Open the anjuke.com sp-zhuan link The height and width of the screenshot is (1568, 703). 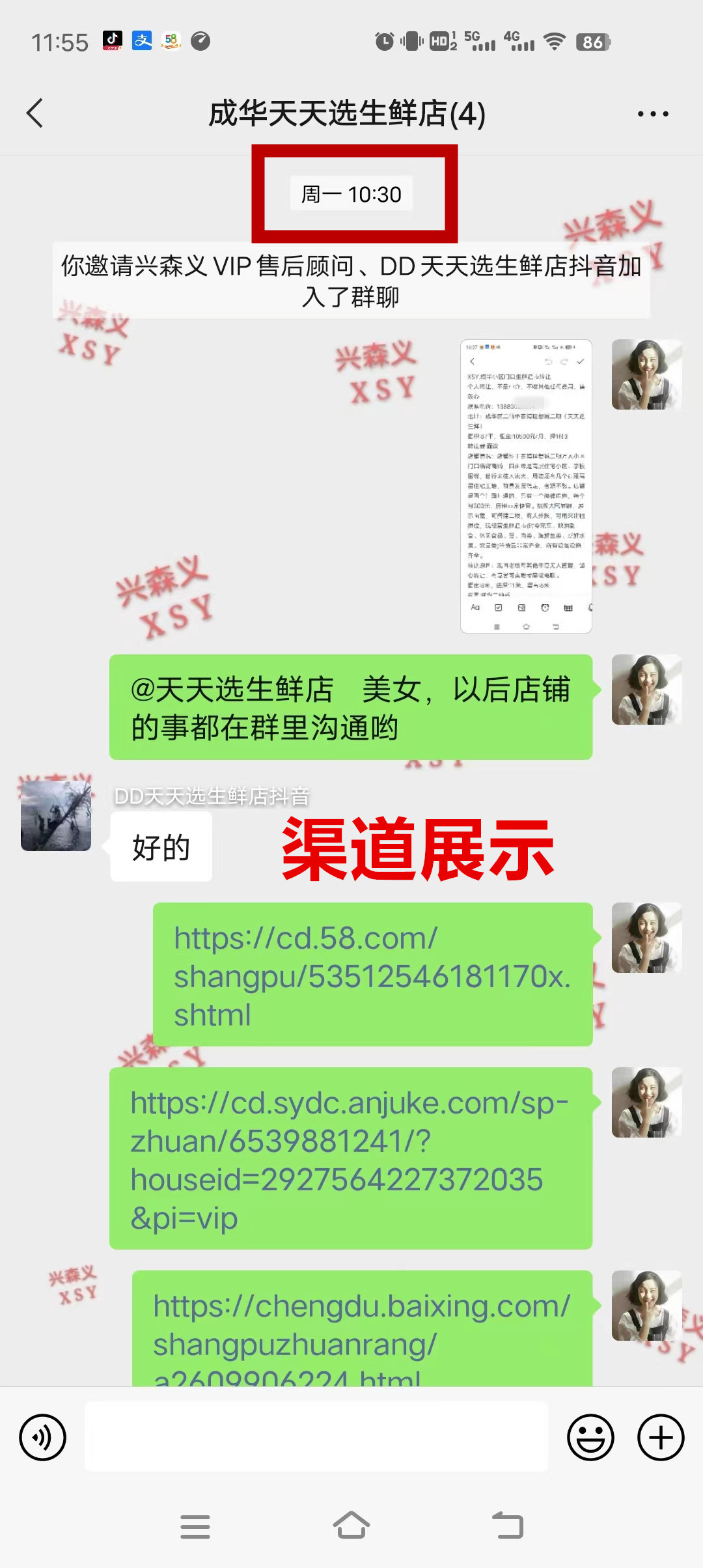[350, 1159]
